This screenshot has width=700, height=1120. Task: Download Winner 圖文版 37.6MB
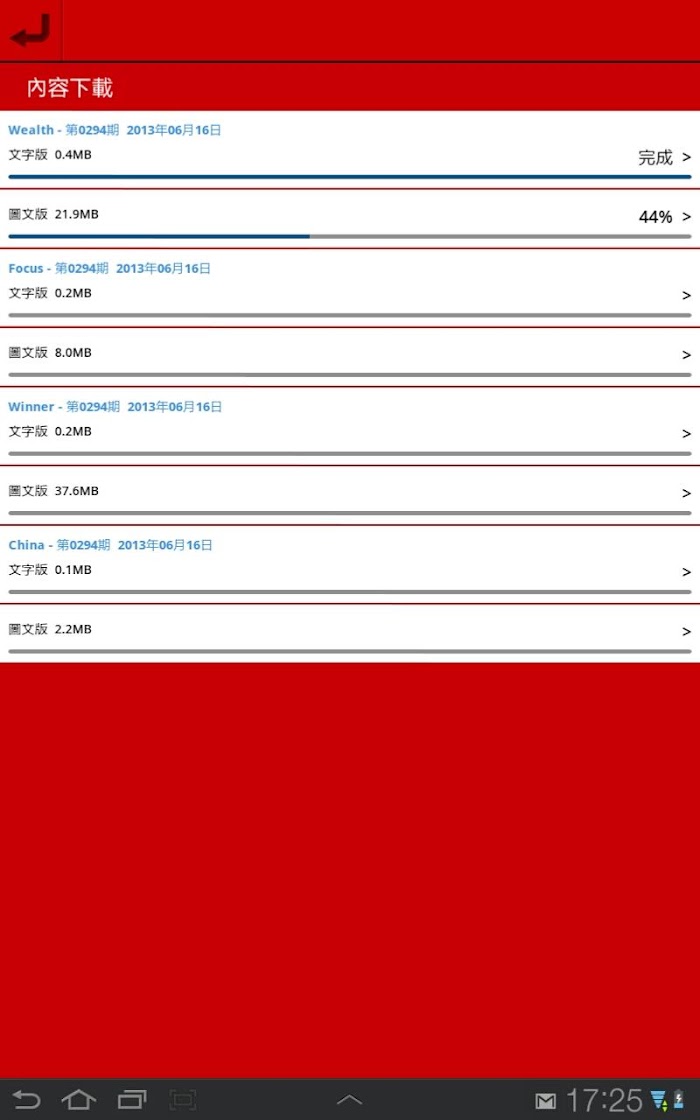(x=350, y=495)
